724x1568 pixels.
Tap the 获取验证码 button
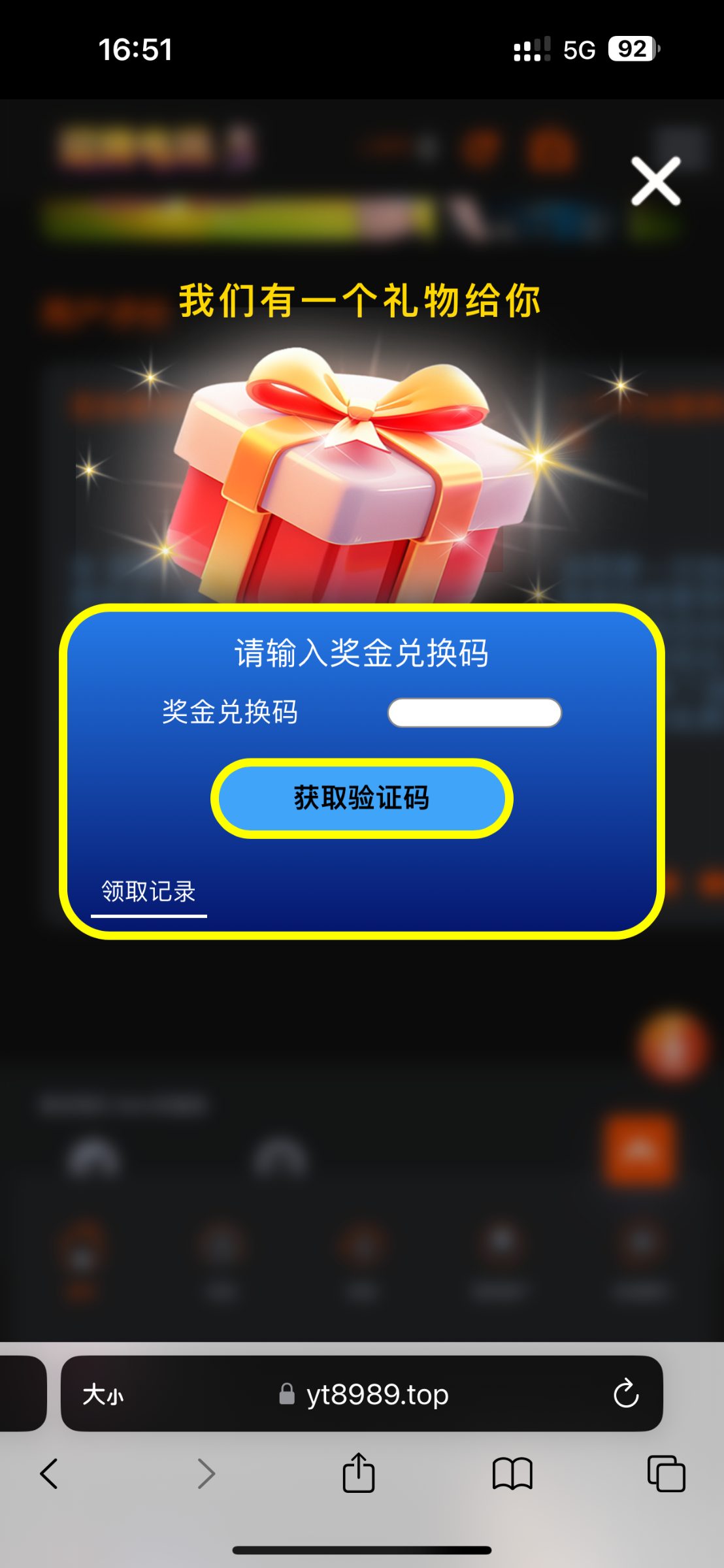click(x=361, y=798)
